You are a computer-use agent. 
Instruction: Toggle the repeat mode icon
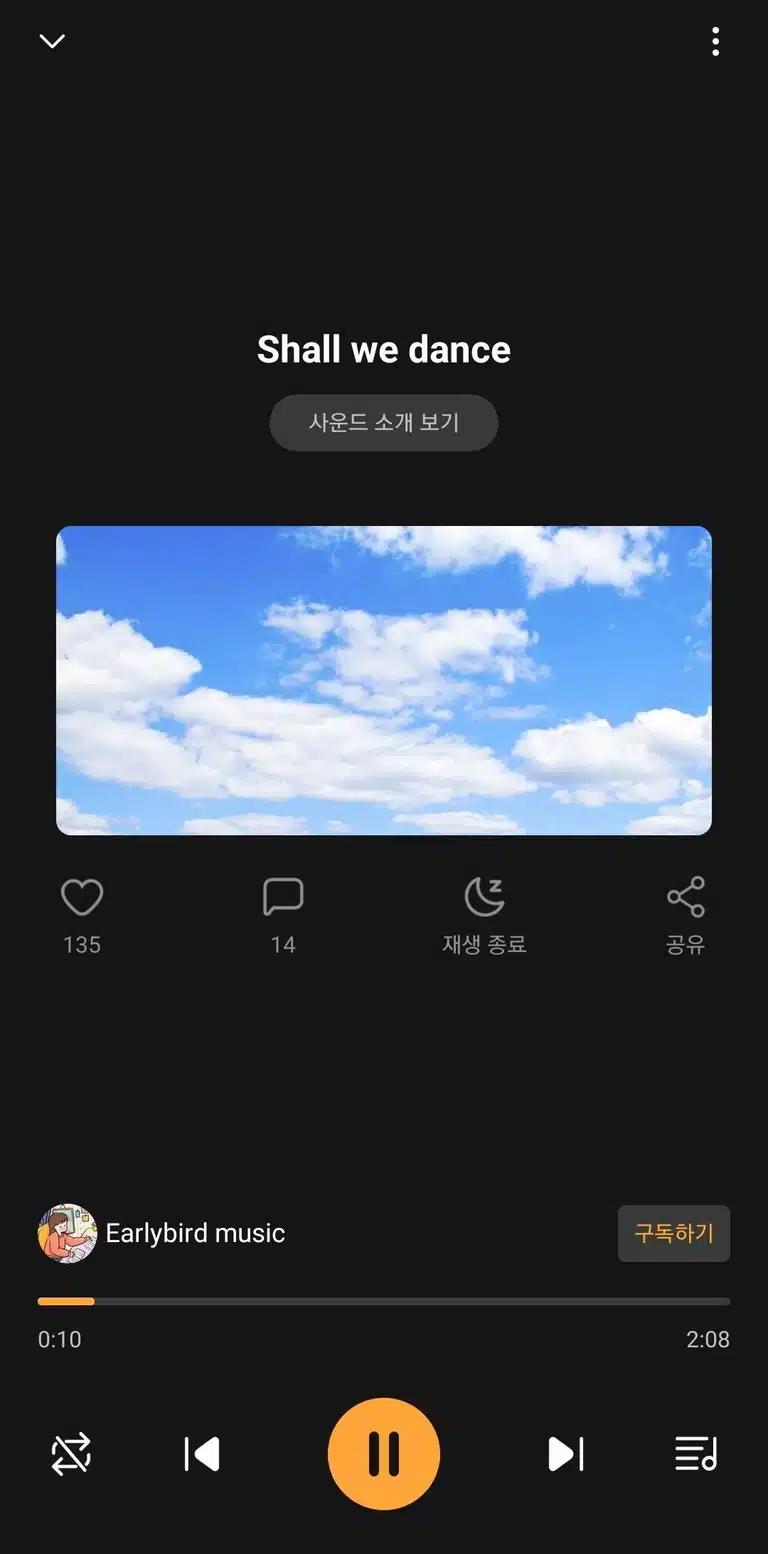[x=71, y=1453]
